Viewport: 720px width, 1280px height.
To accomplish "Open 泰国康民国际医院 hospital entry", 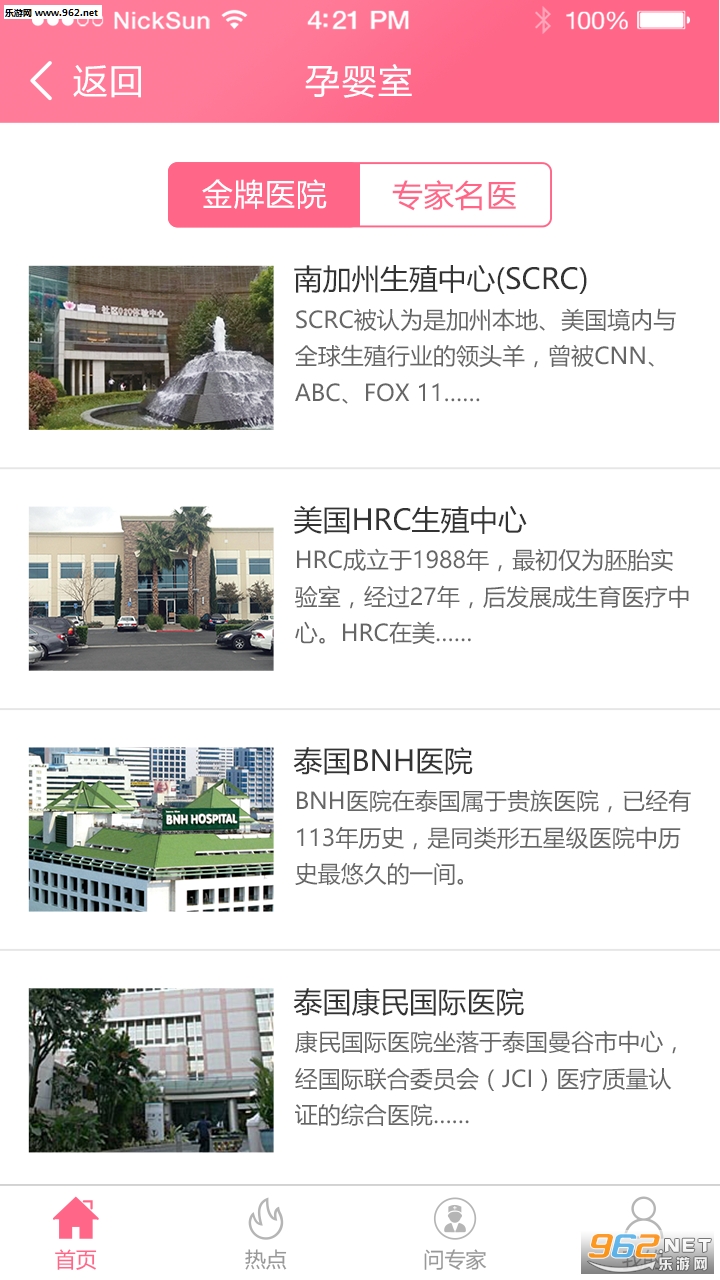I will (360, 1068).
